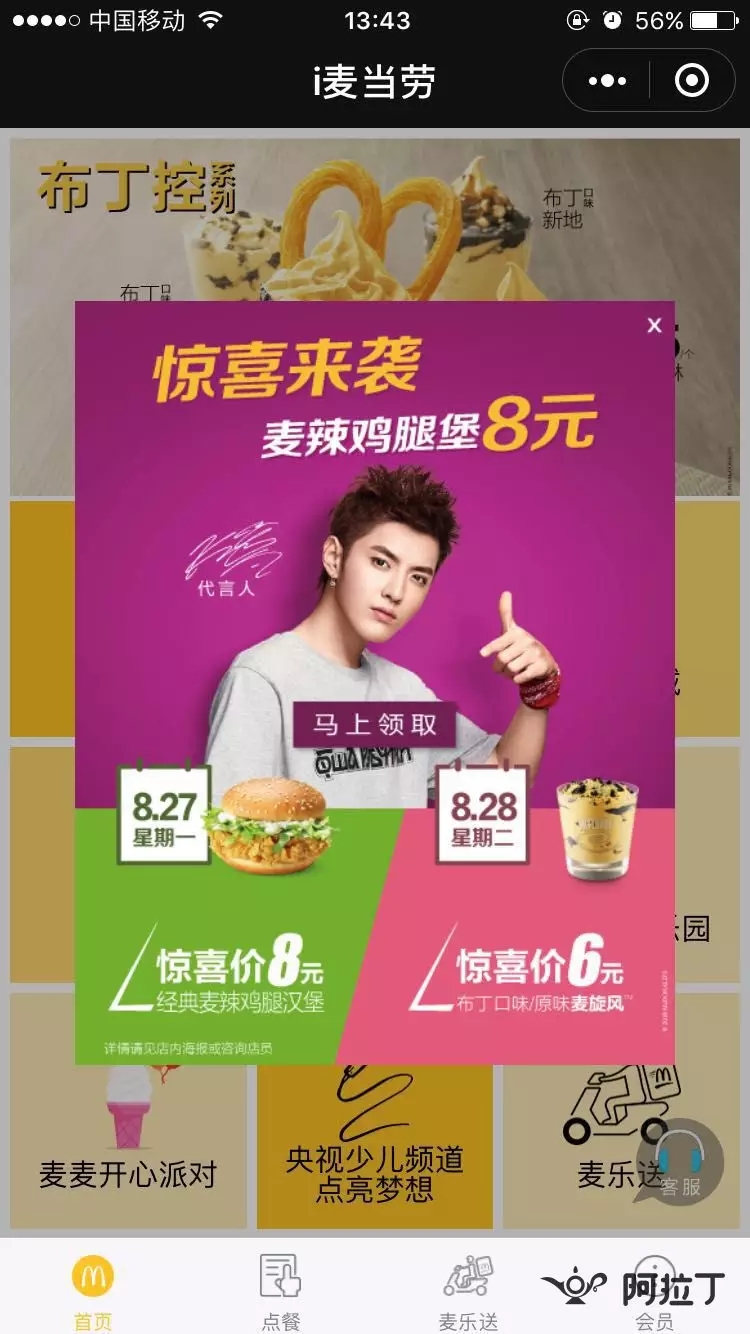Tap the 马上领取 button
Viewport: 750px width, 1334px height.
point(375,724)
